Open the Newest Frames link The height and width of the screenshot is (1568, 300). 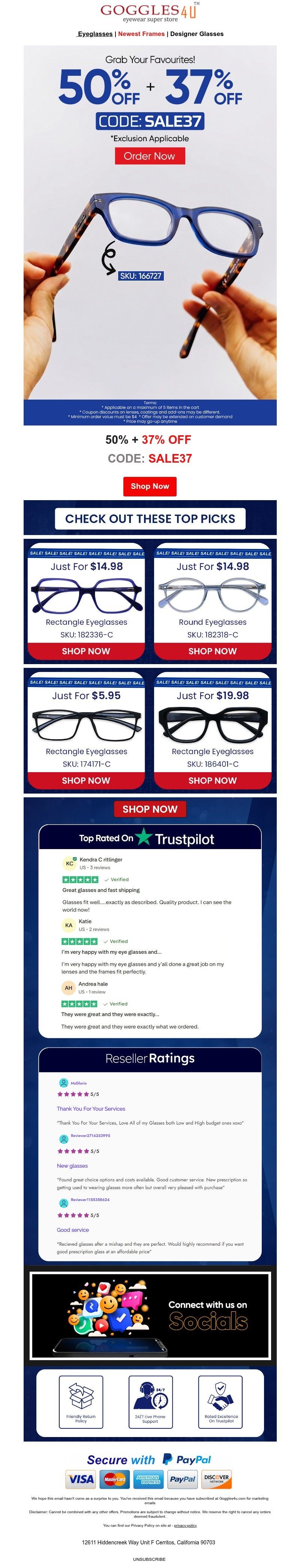141,34
